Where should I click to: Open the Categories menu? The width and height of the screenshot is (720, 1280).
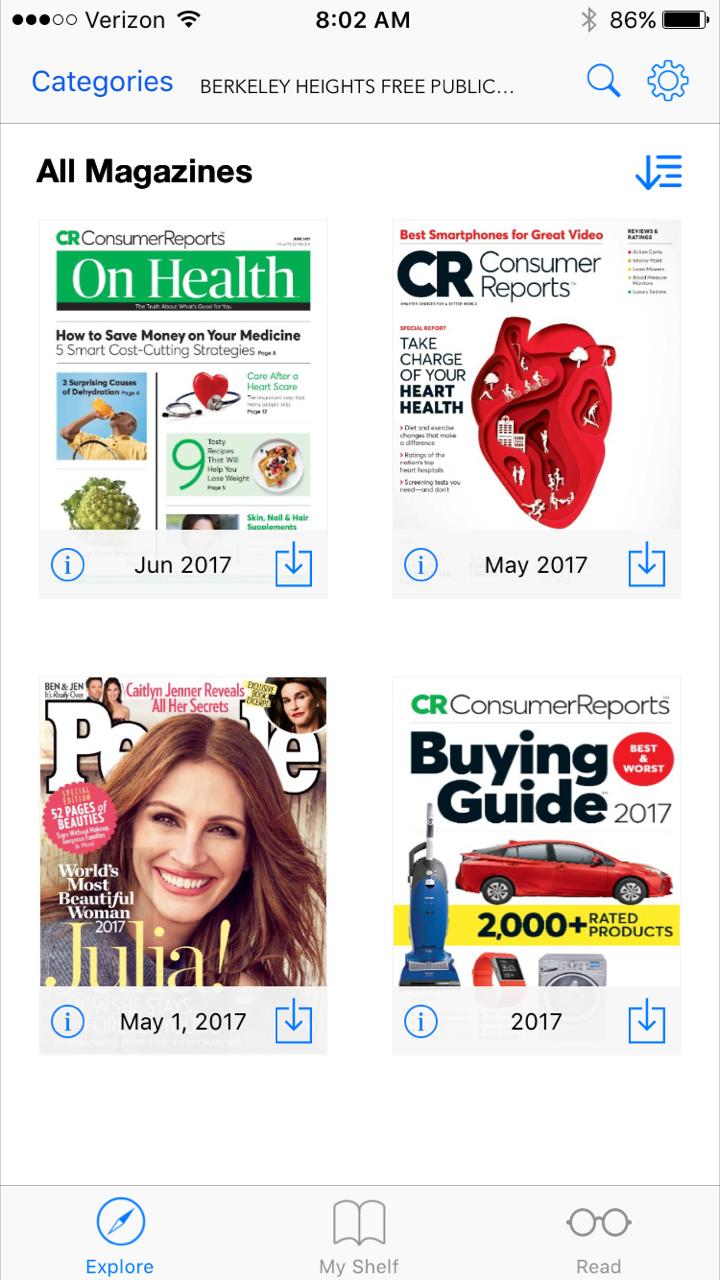tap(102, 82)
